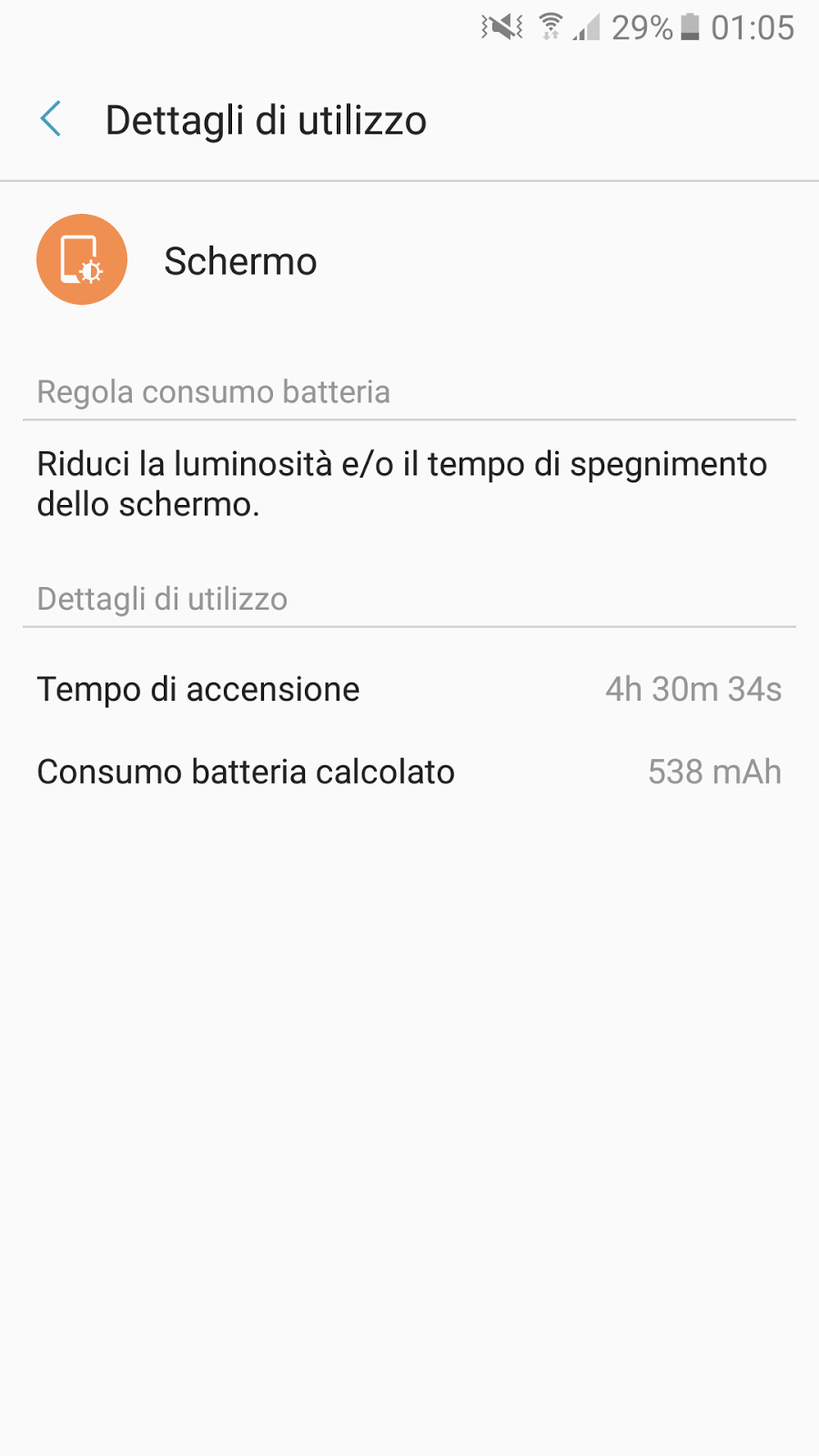
Task: Go back from Dettagli di utilizzo
Action: [51, 119]
